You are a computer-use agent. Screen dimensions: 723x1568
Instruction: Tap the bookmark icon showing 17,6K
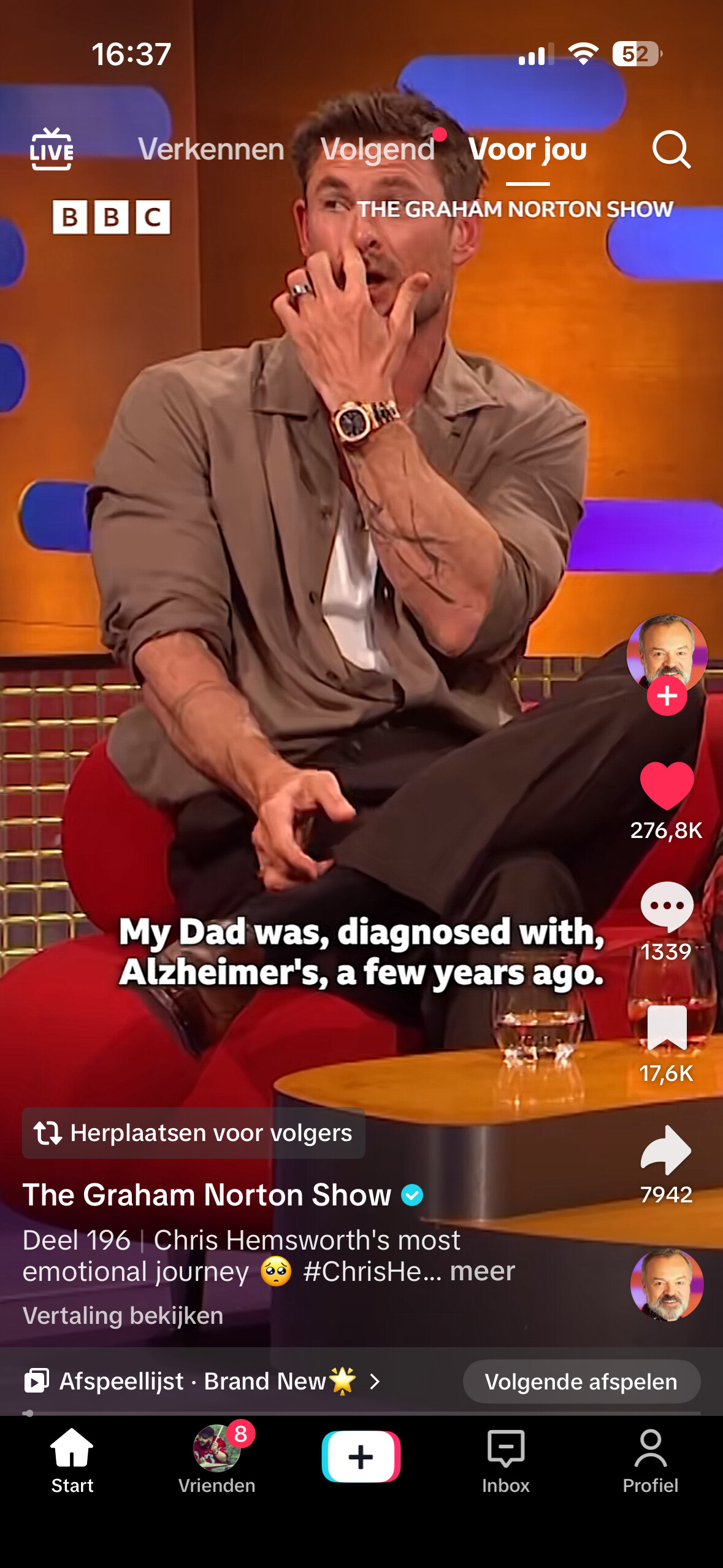click(667, 1028)
